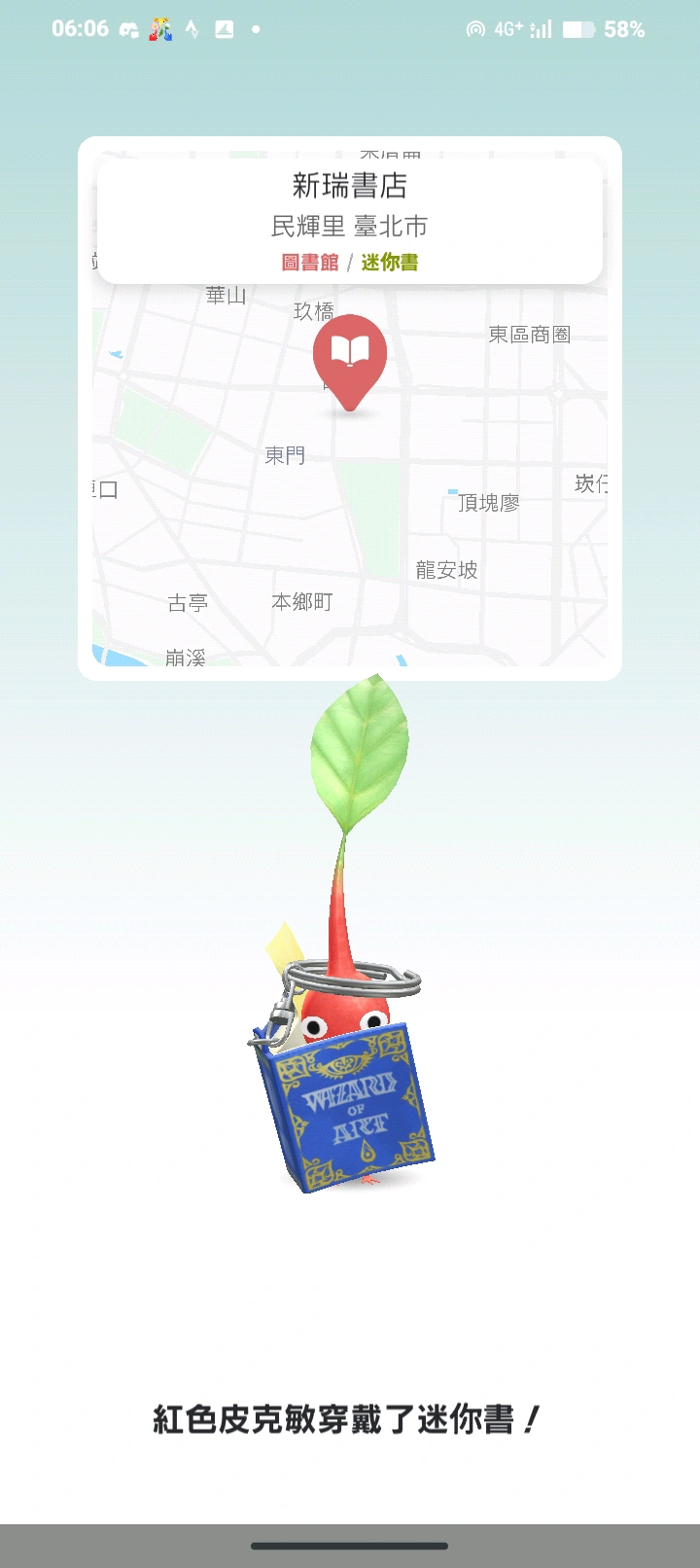Open the 新瑞書店 location info card
The width and height of the screenshot is (700, 1568).
click(350, 222)
